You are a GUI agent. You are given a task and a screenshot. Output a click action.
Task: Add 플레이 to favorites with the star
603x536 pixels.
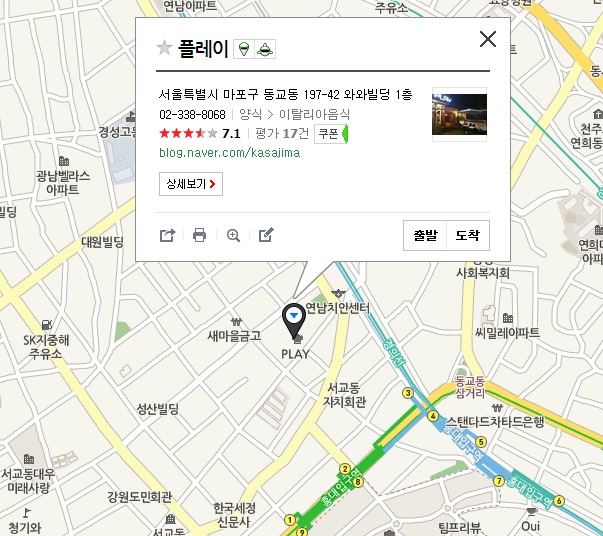coord(165,48)
